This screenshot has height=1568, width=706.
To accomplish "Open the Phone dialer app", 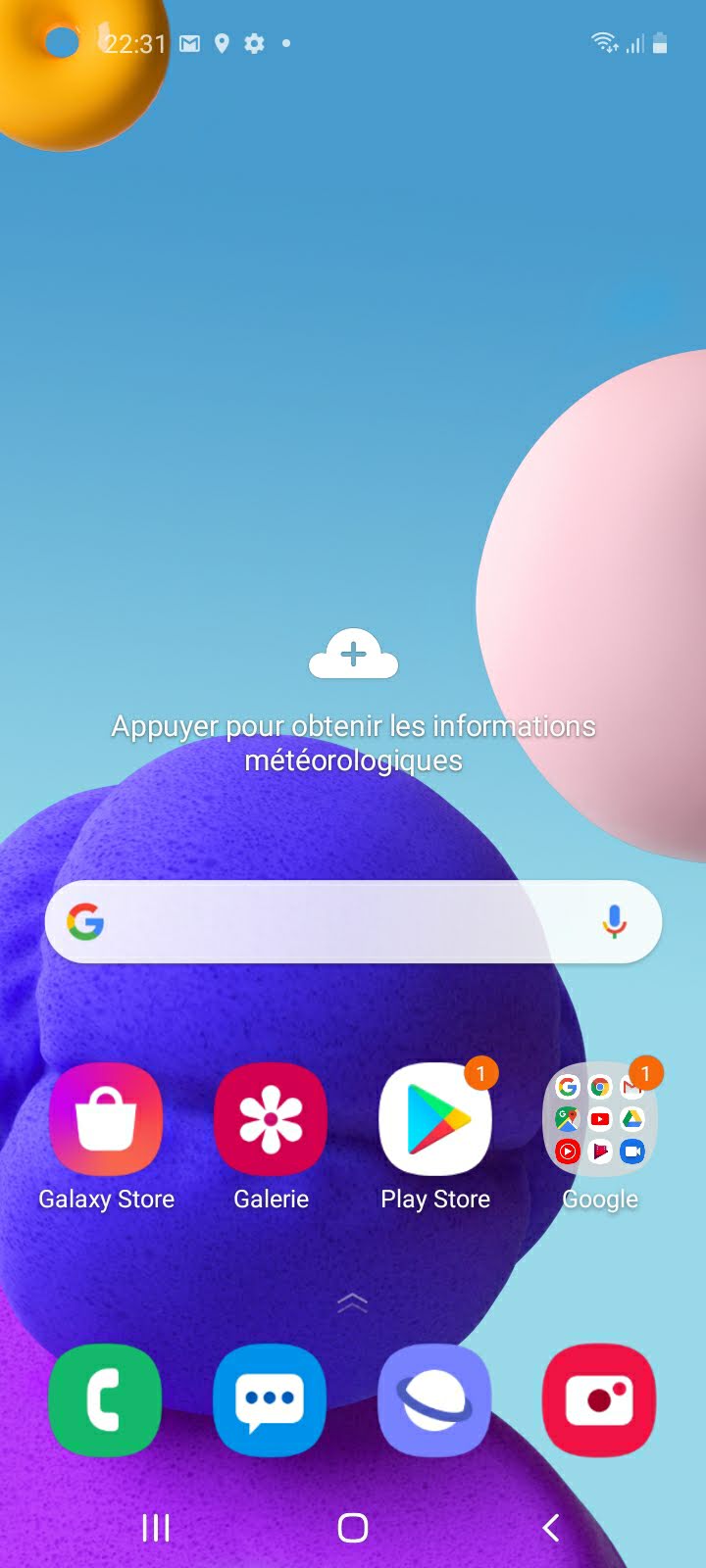I will tap(105, 1400).
